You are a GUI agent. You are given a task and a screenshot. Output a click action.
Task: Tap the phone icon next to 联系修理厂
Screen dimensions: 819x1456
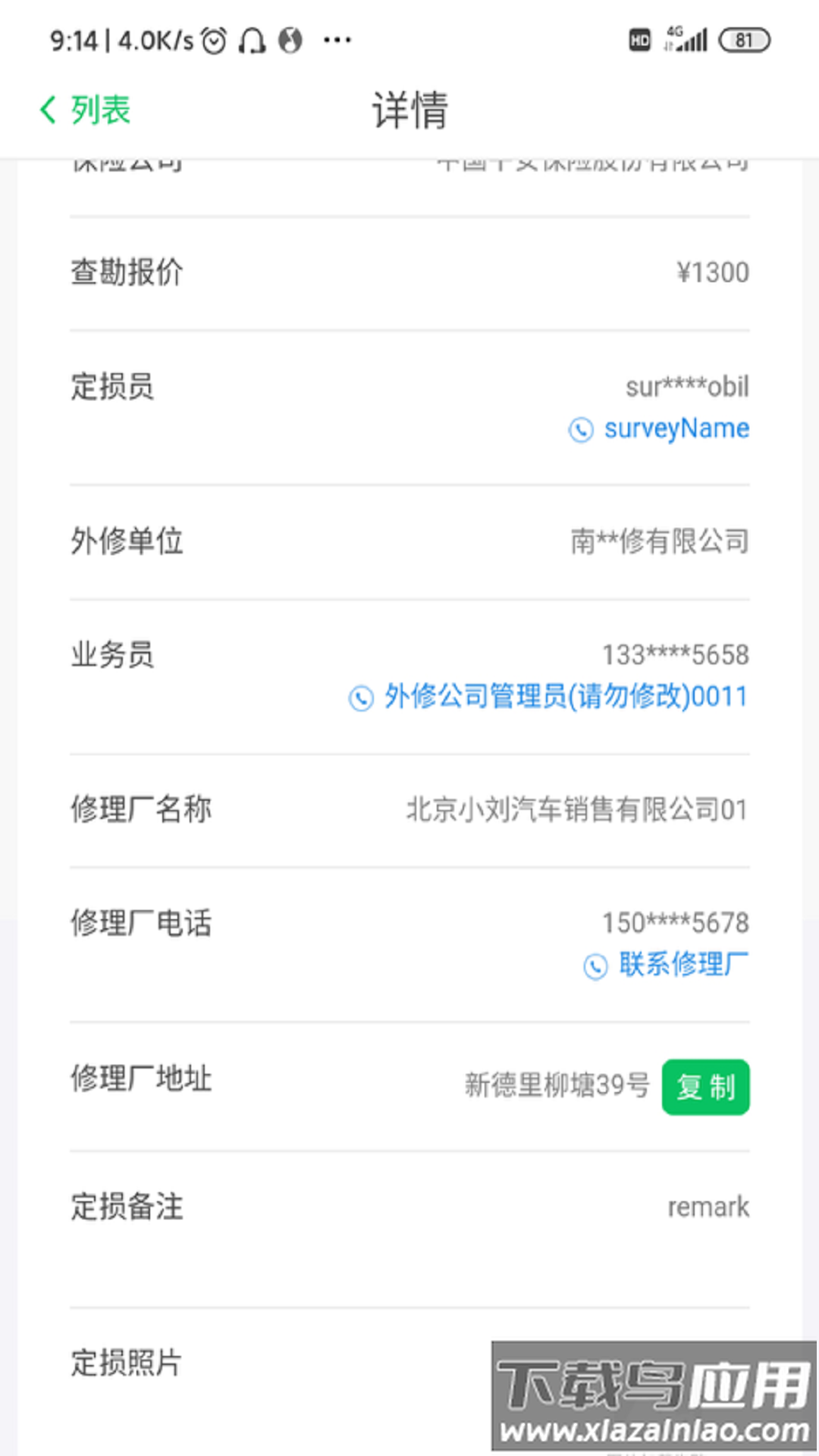(596, 965)
